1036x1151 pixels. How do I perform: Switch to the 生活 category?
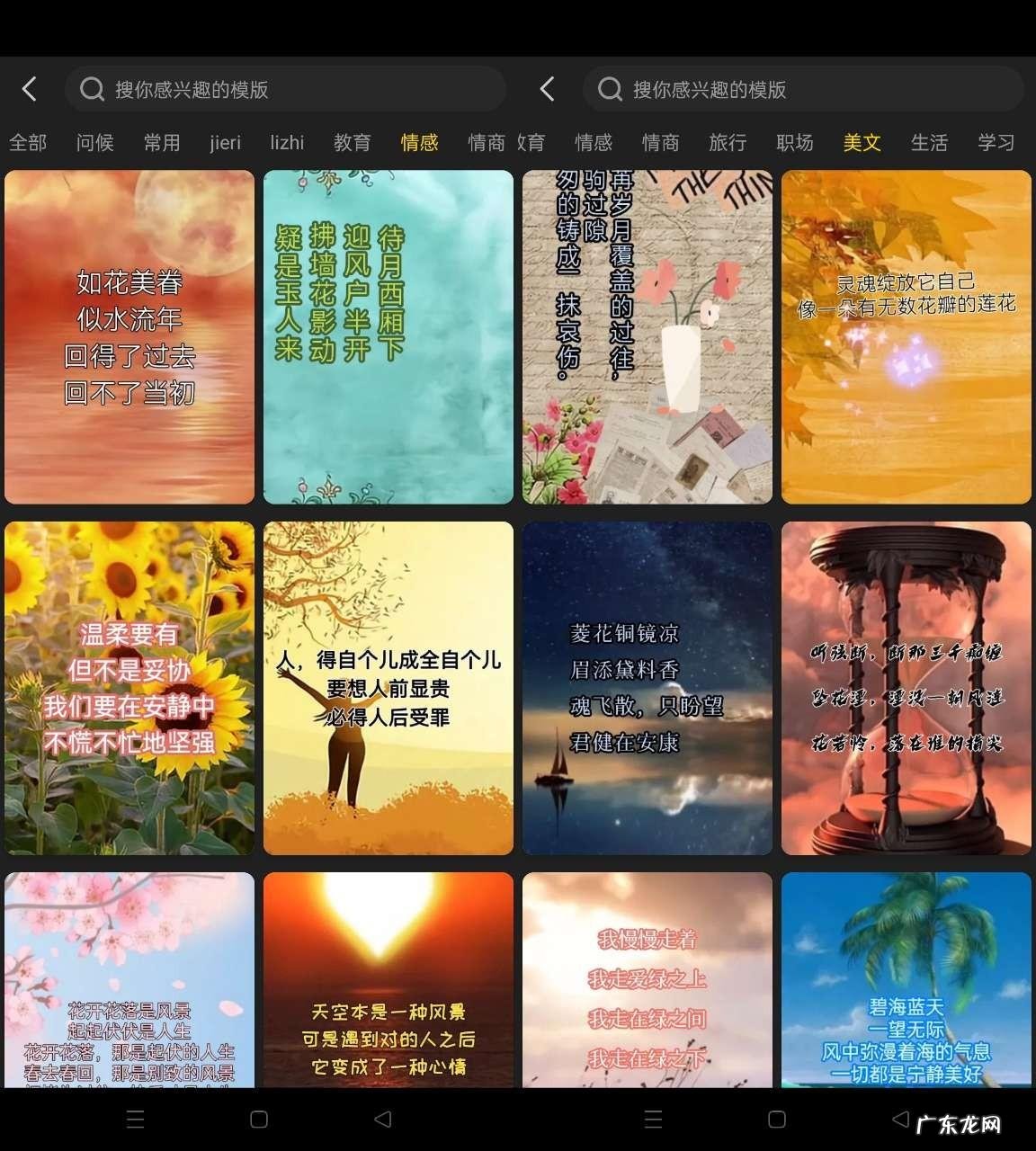(x=929, y=142)
